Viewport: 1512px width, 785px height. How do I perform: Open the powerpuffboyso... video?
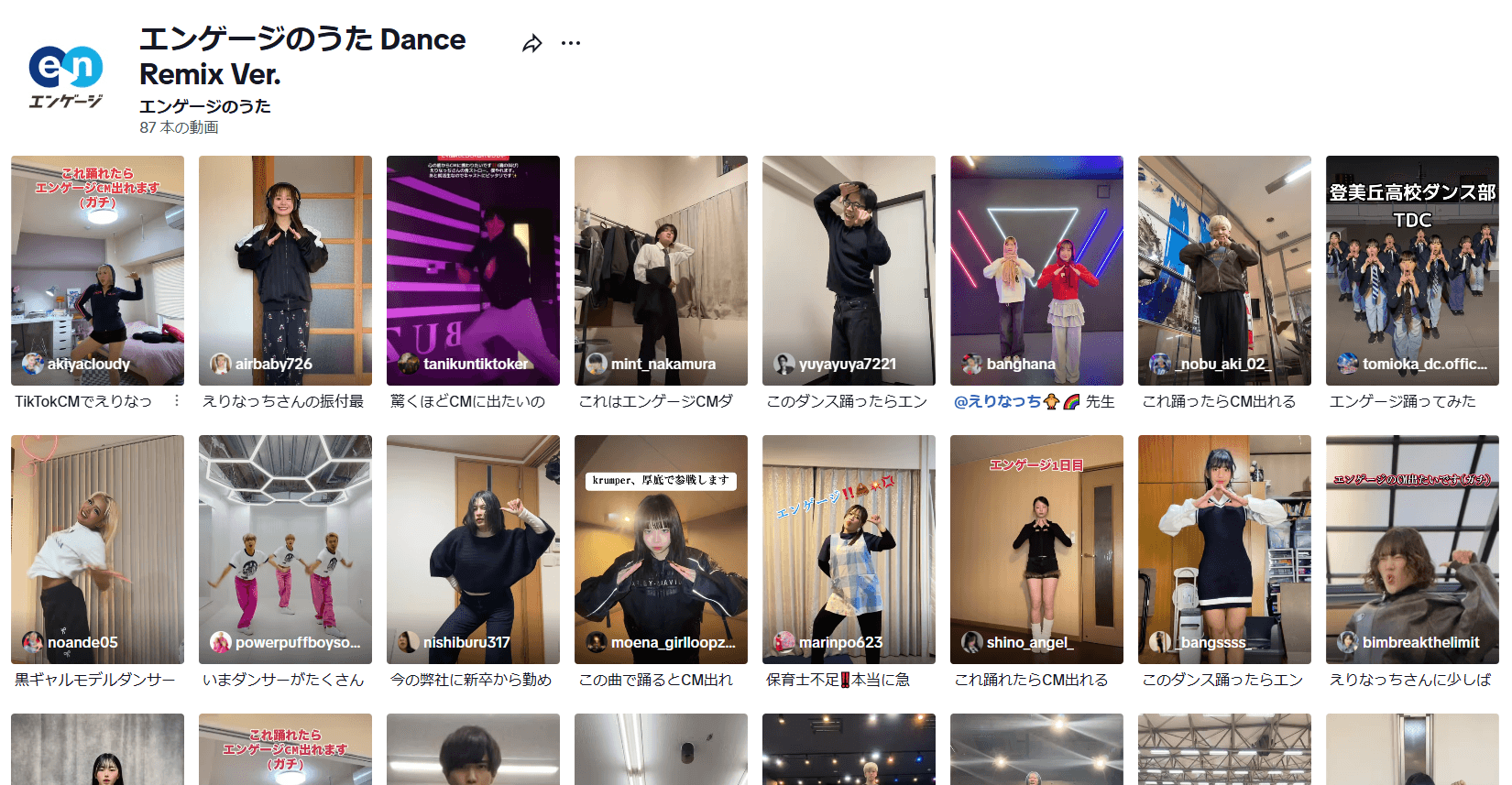pyautogui.click(x=285, y=549)
